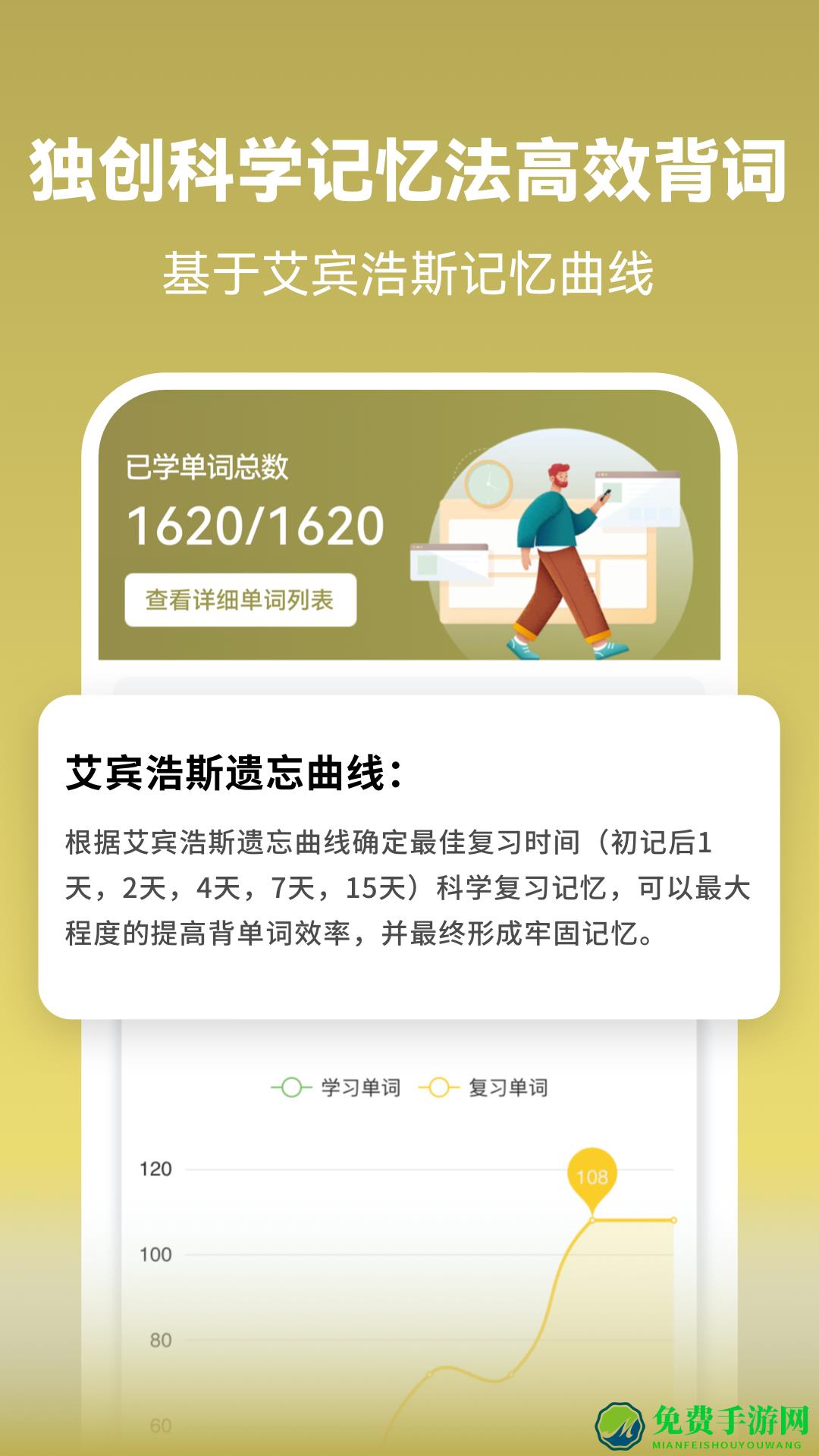The height and width of the screenshot is (1456, 819).
Task: Click the clock icon in the banner illustration
Action: tap(490, 483)
